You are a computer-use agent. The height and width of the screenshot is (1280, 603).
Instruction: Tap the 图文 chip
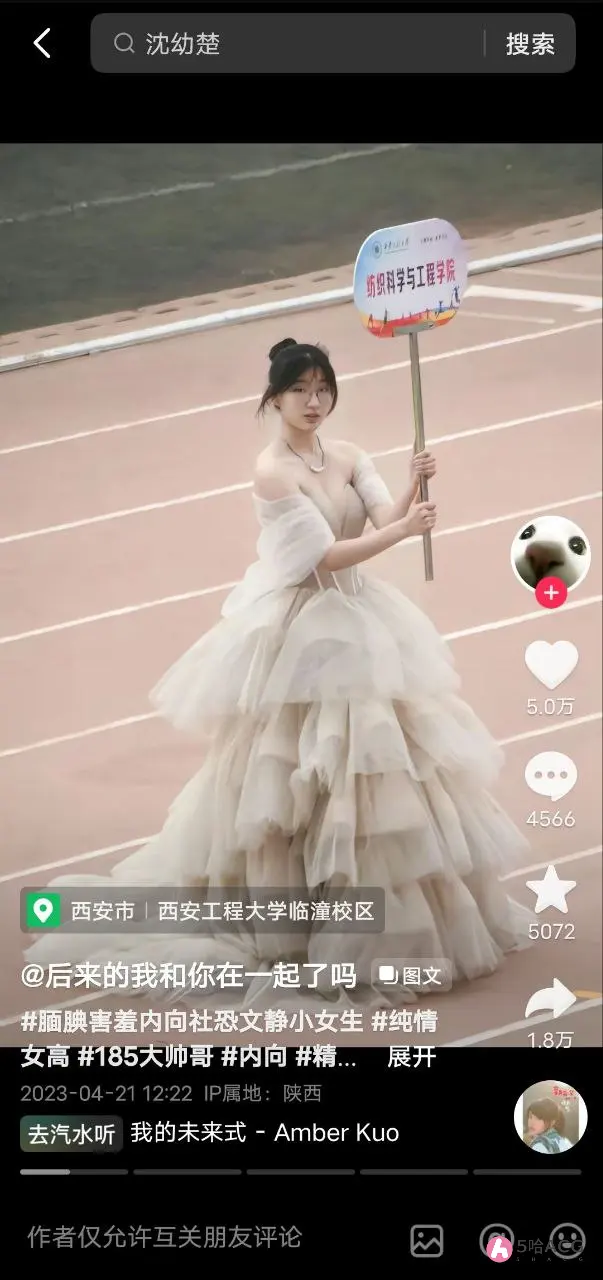coord(411,976)
